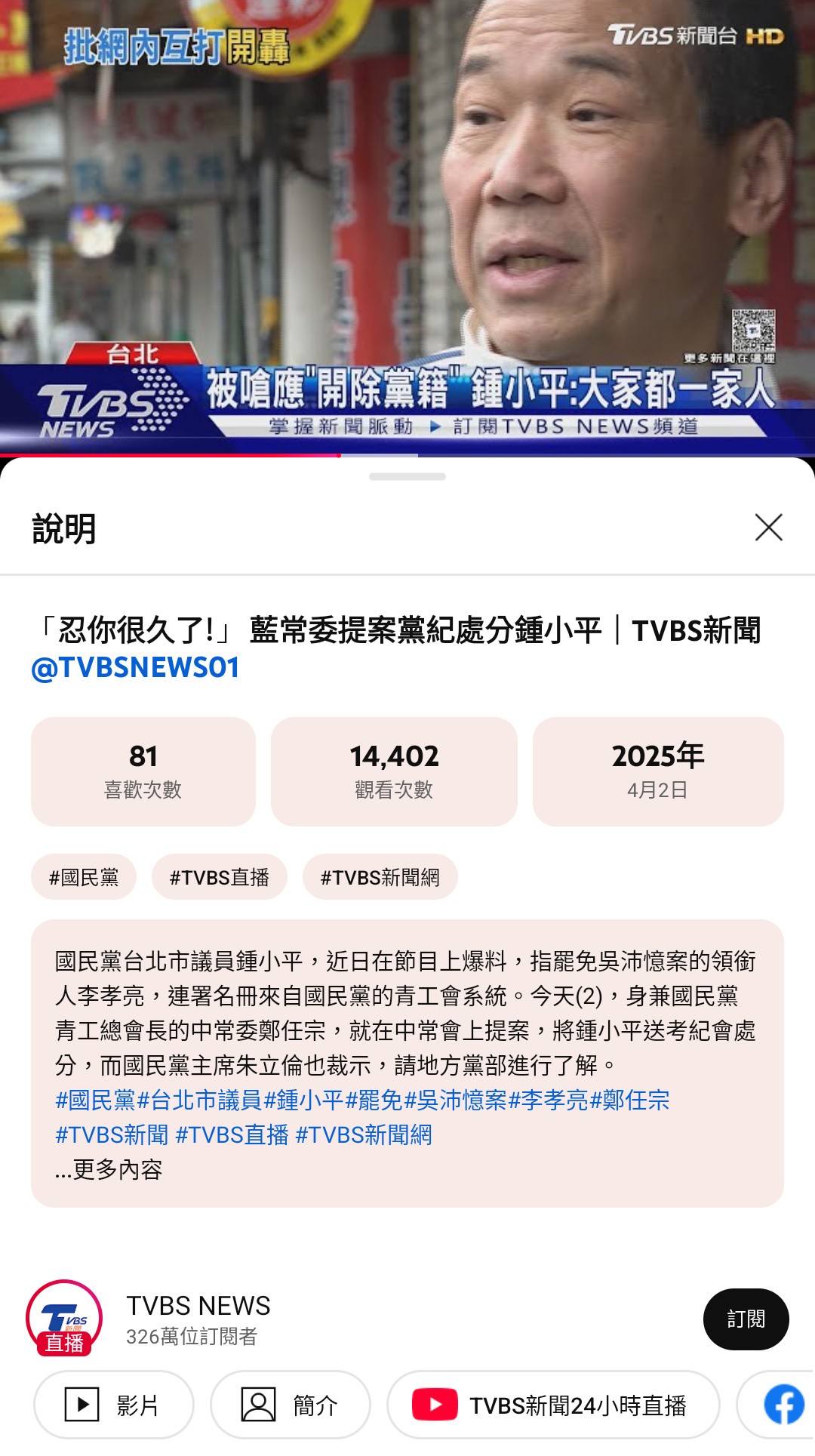
Task: Open the @TVBSNEWS01 channel link
Action: click(136, 667)
